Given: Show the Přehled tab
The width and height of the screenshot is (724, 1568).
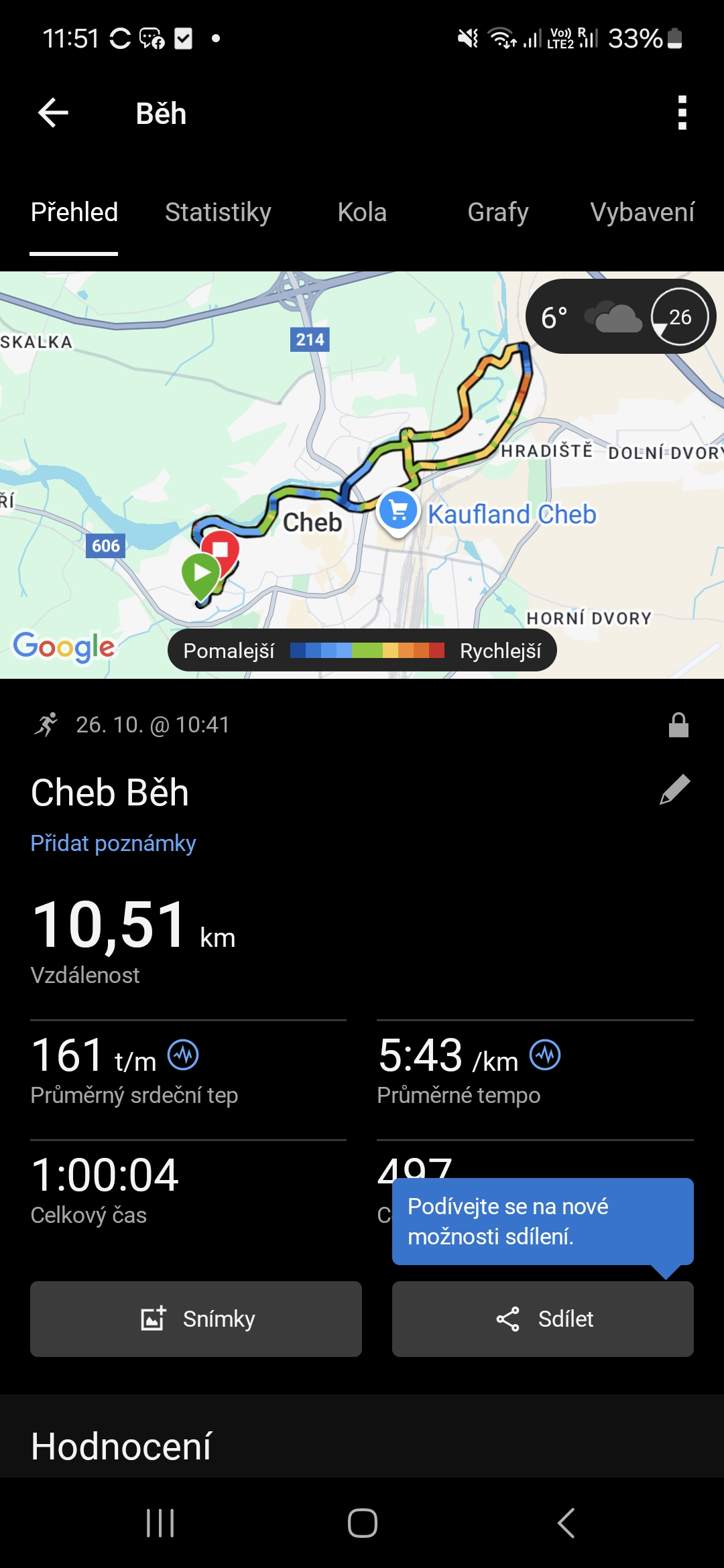Looking at the screenshot, I should 74,212.
